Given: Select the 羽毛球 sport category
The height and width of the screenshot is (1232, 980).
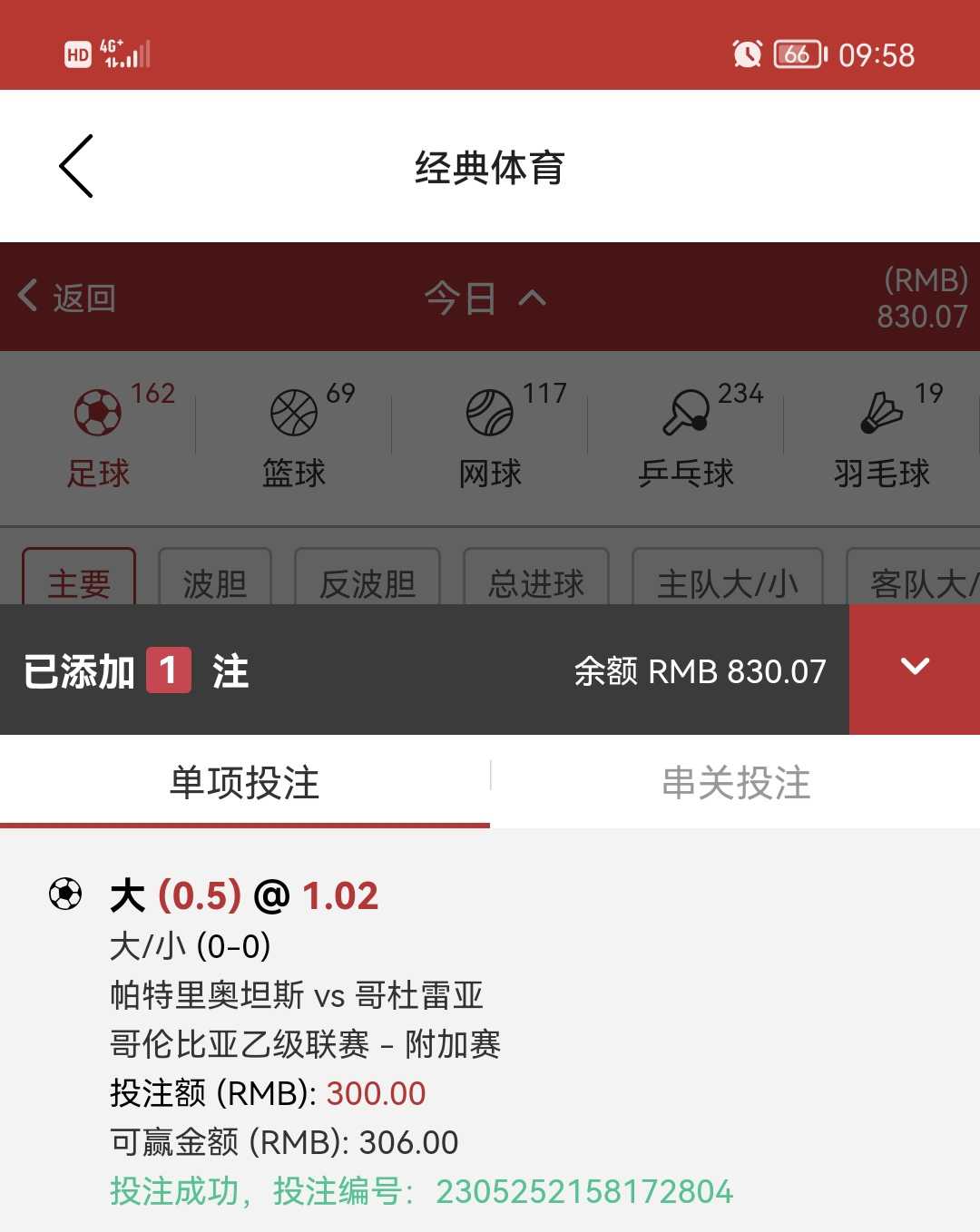Looking at the screenshot, I should tap(882, 435).
